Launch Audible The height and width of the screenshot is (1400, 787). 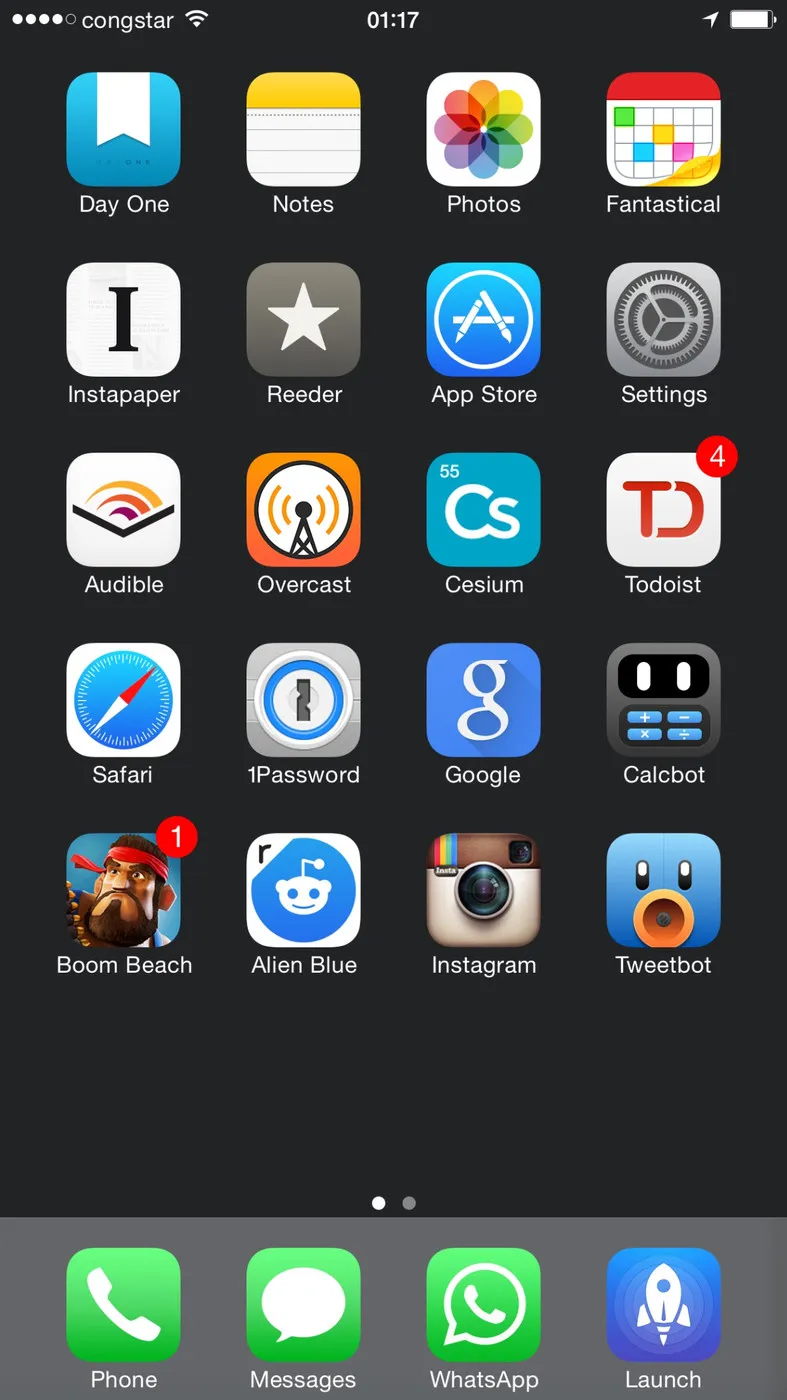(x=123, y=510)
